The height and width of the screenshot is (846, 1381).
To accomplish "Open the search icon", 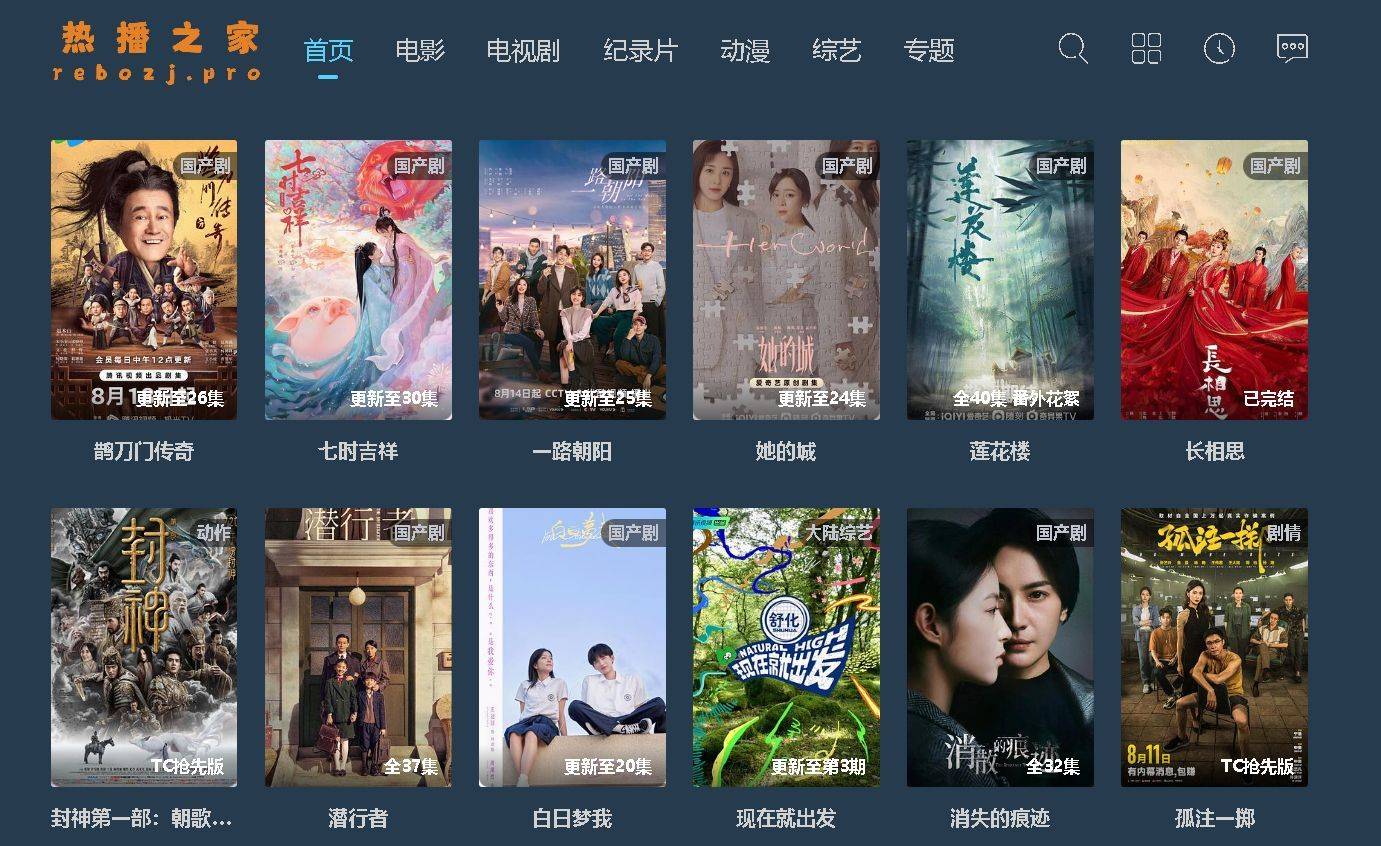I will pos(1072,48).
